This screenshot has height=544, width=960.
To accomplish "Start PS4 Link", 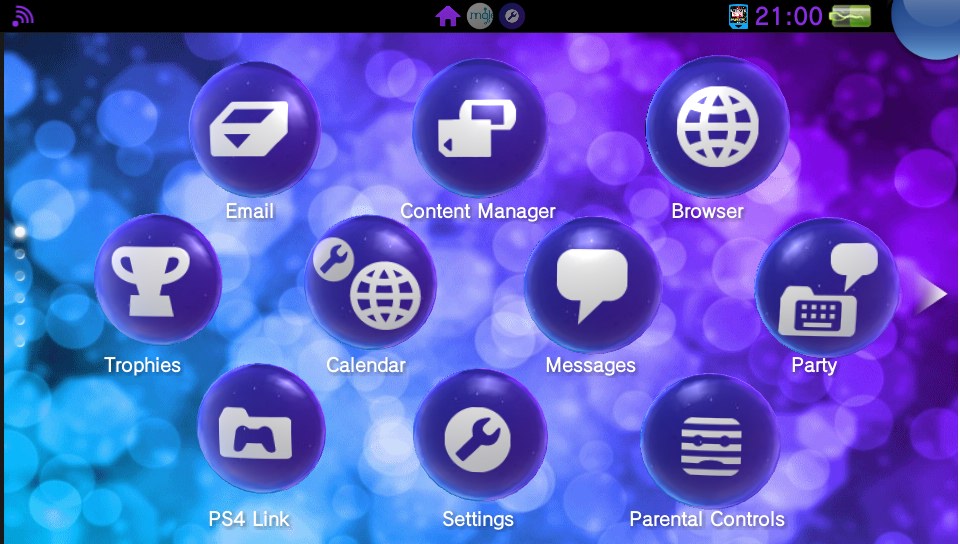I will [260, 431].
